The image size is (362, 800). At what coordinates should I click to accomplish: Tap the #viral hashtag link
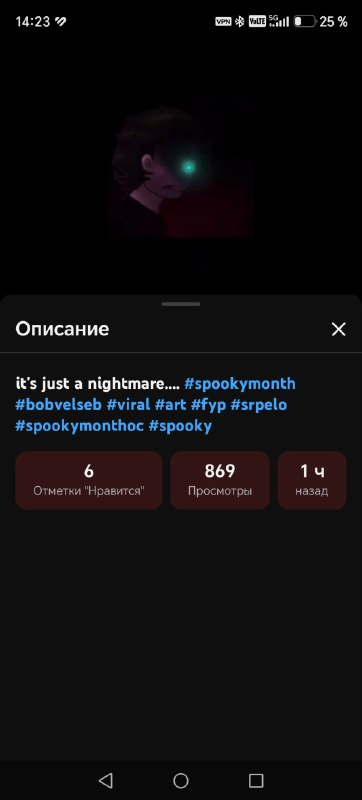coord(128,405)
